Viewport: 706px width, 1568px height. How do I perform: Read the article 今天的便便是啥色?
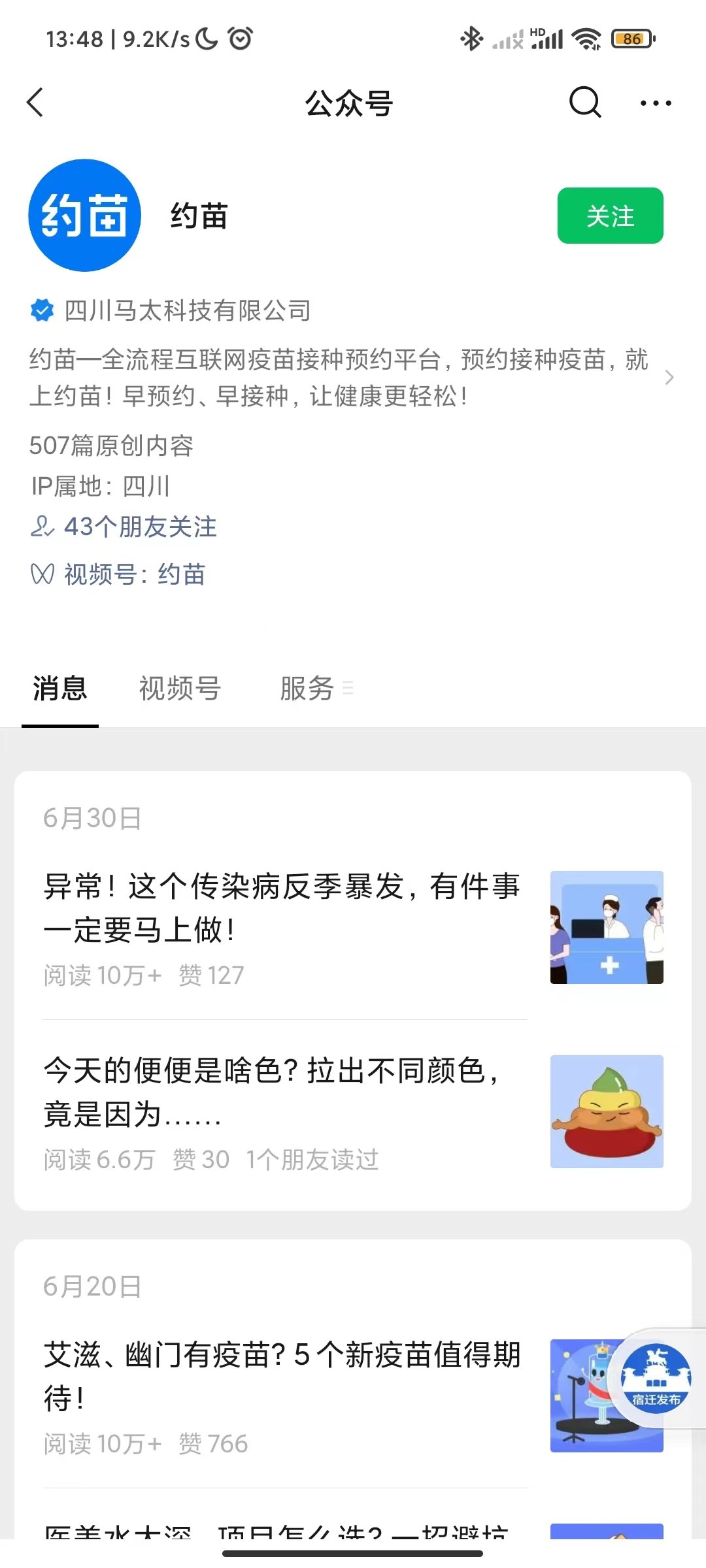pos(271,1092)
